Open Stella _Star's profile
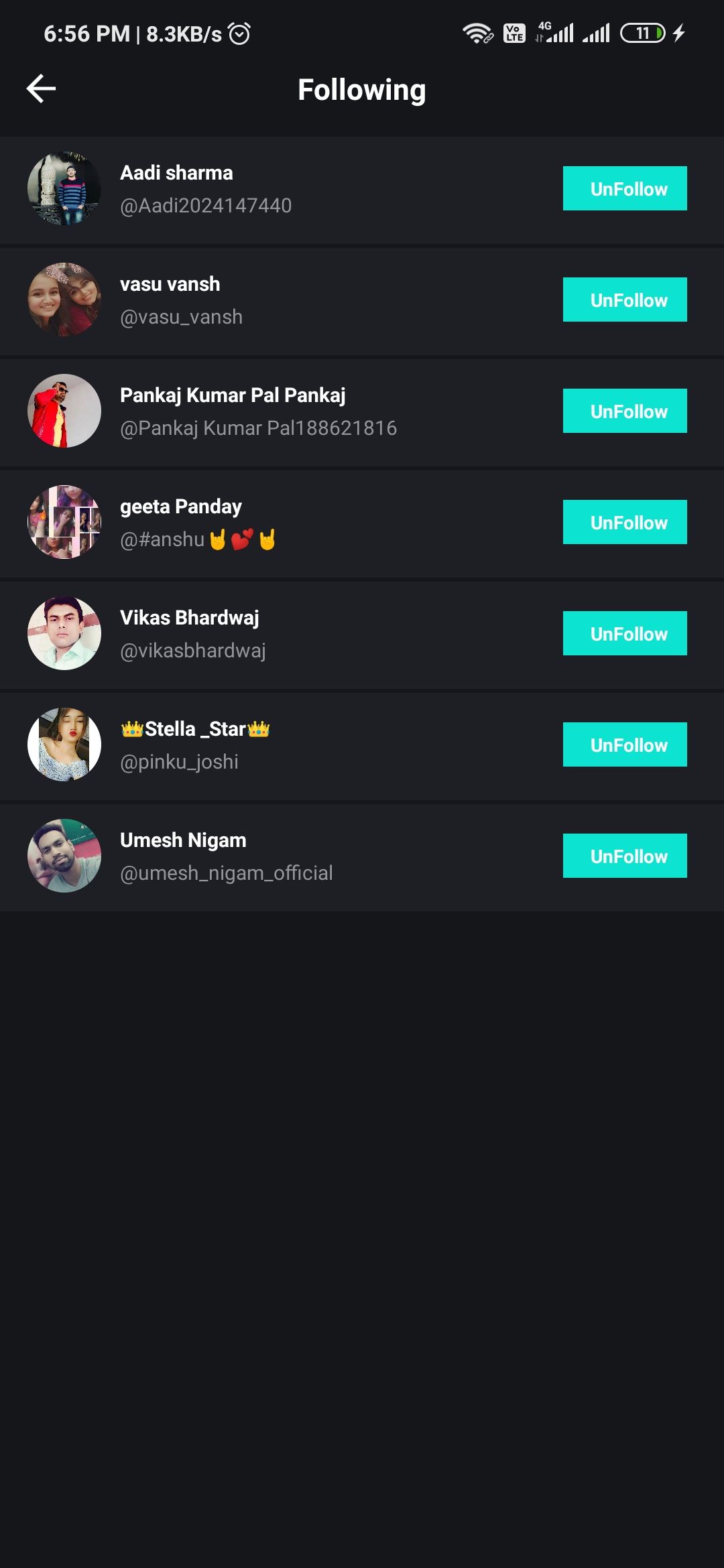724x1568 pixels. [x=362, y=746]
